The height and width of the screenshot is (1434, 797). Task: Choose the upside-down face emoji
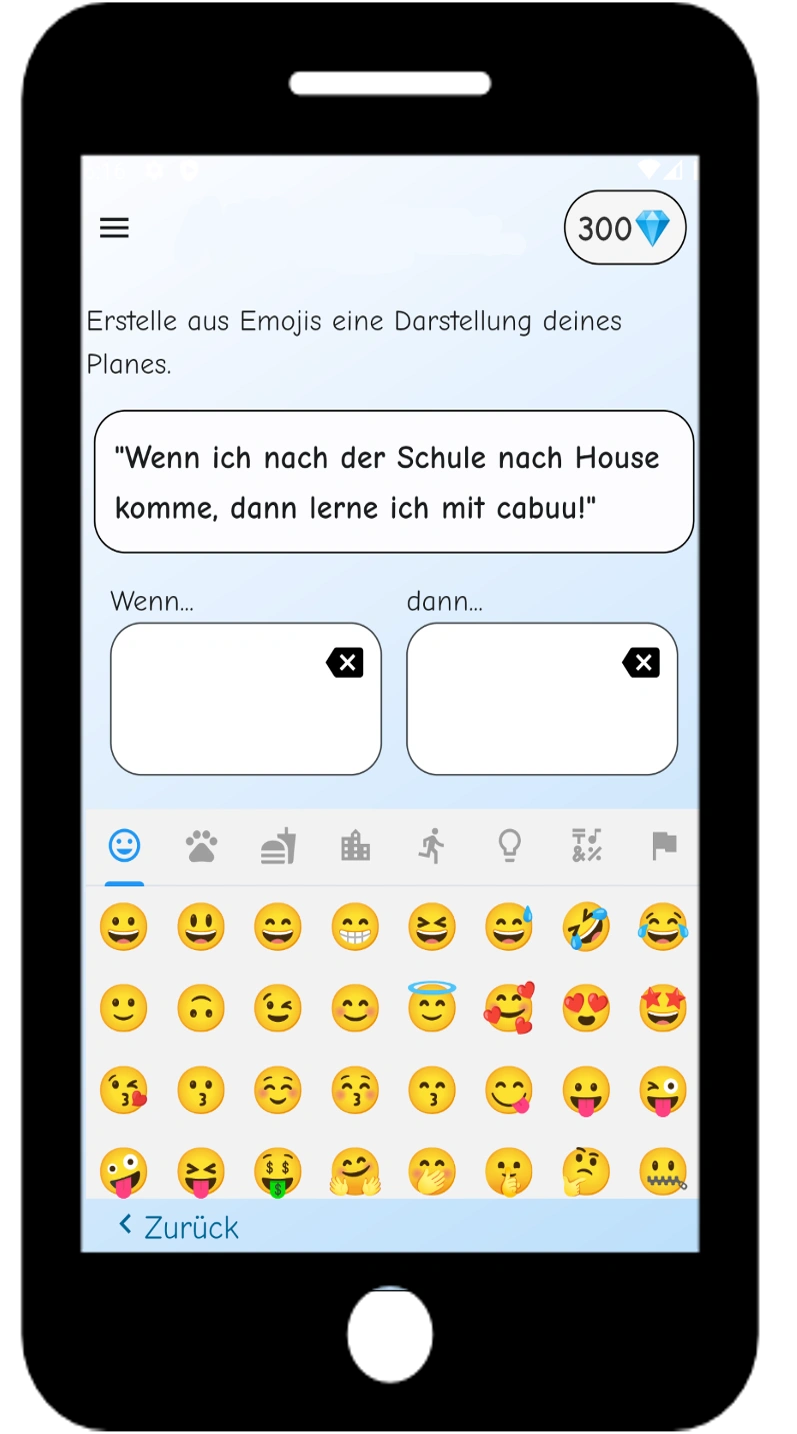pos(201,1008)
